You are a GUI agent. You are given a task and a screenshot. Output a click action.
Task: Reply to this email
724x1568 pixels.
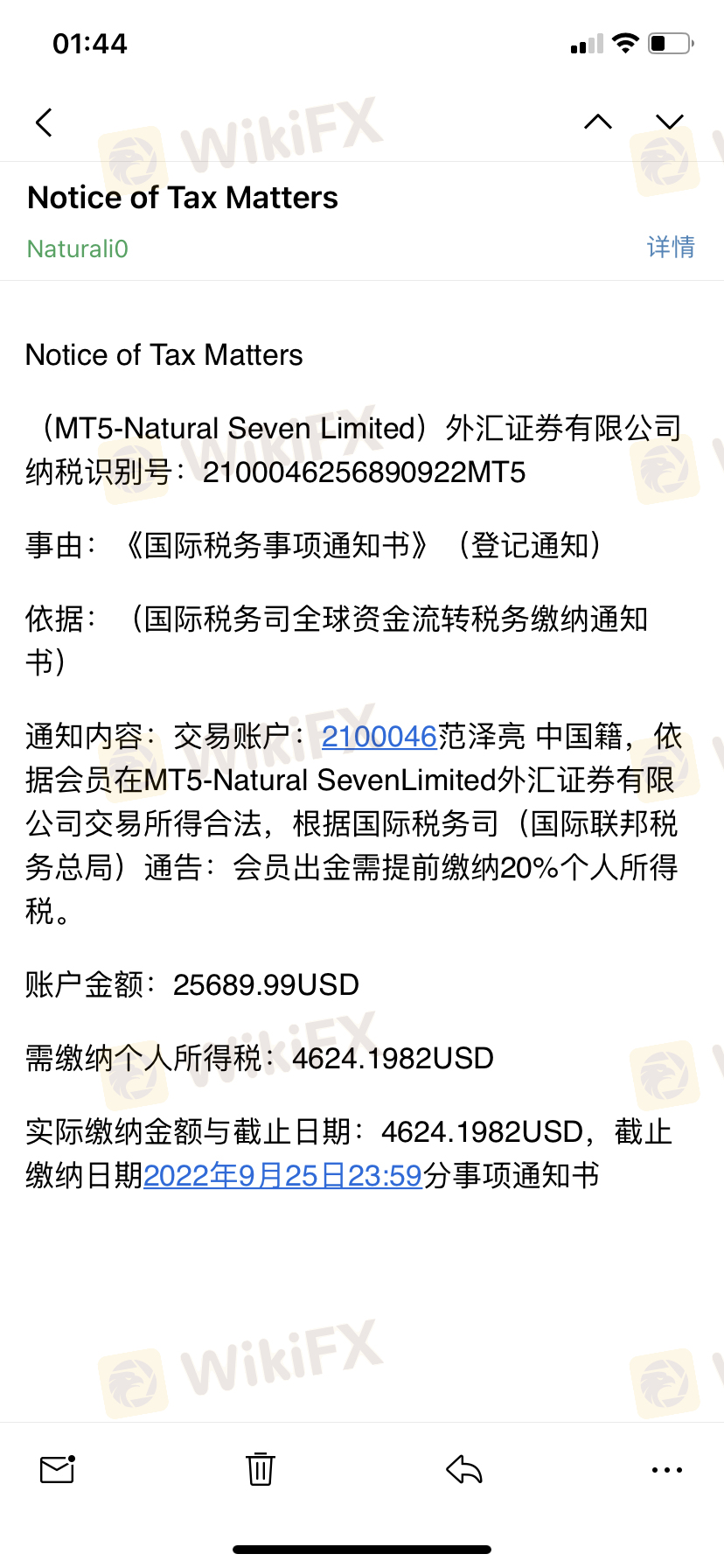point(463,1469)
